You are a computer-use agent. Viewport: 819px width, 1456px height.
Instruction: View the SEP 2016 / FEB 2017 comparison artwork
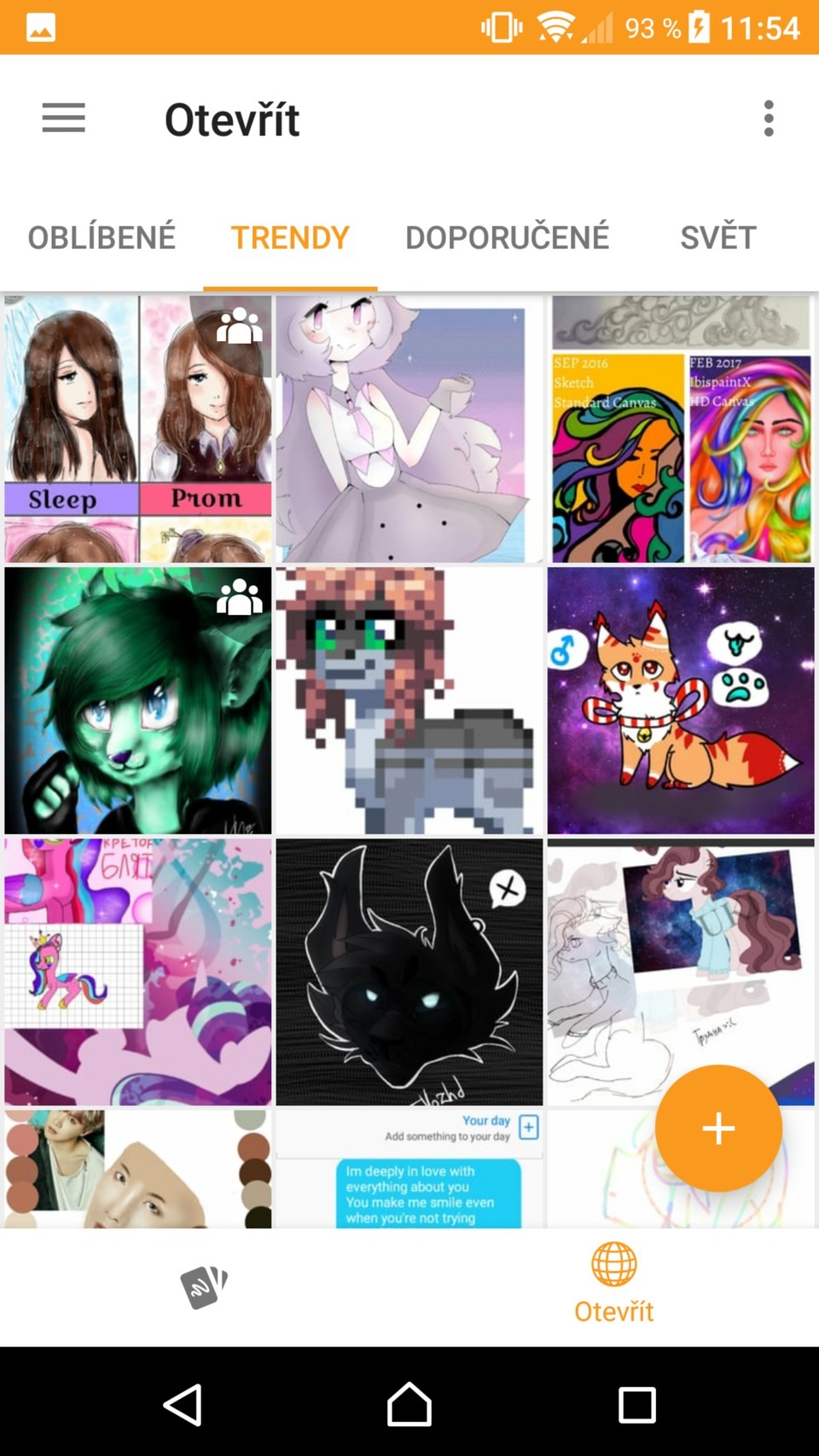(x=681, y=429)
